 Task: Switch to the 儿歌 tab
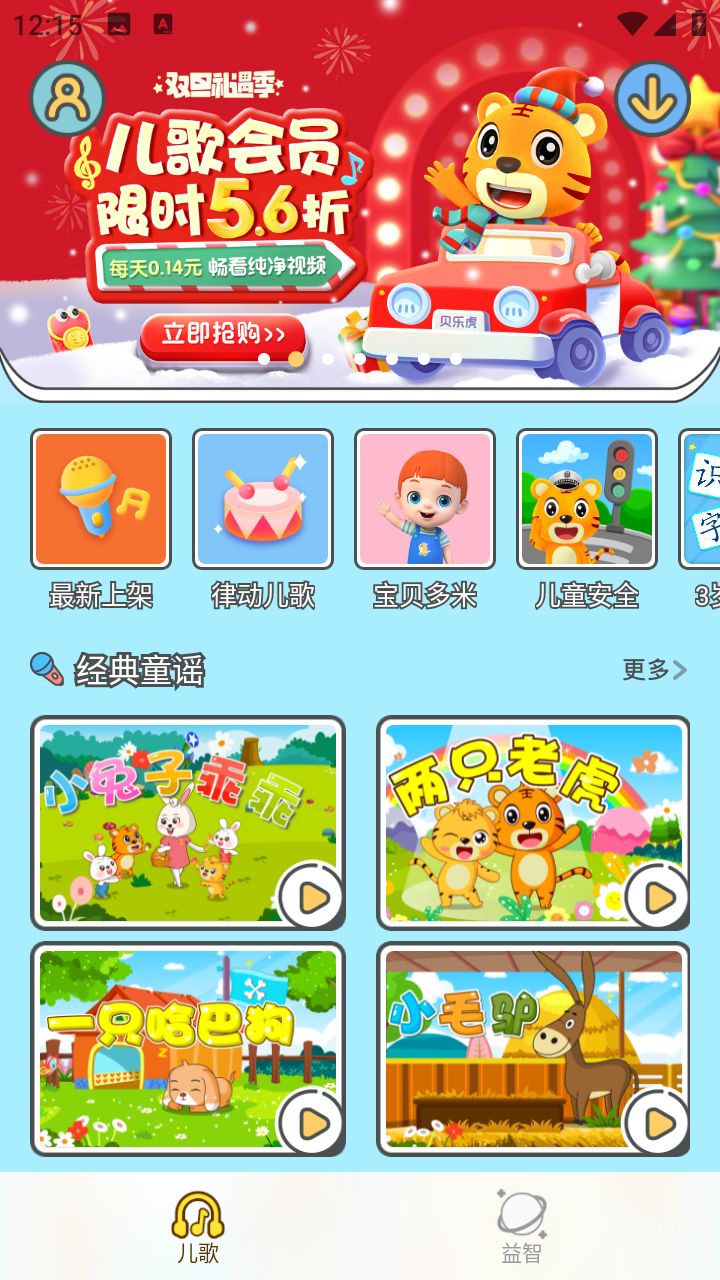point(198,1226)
